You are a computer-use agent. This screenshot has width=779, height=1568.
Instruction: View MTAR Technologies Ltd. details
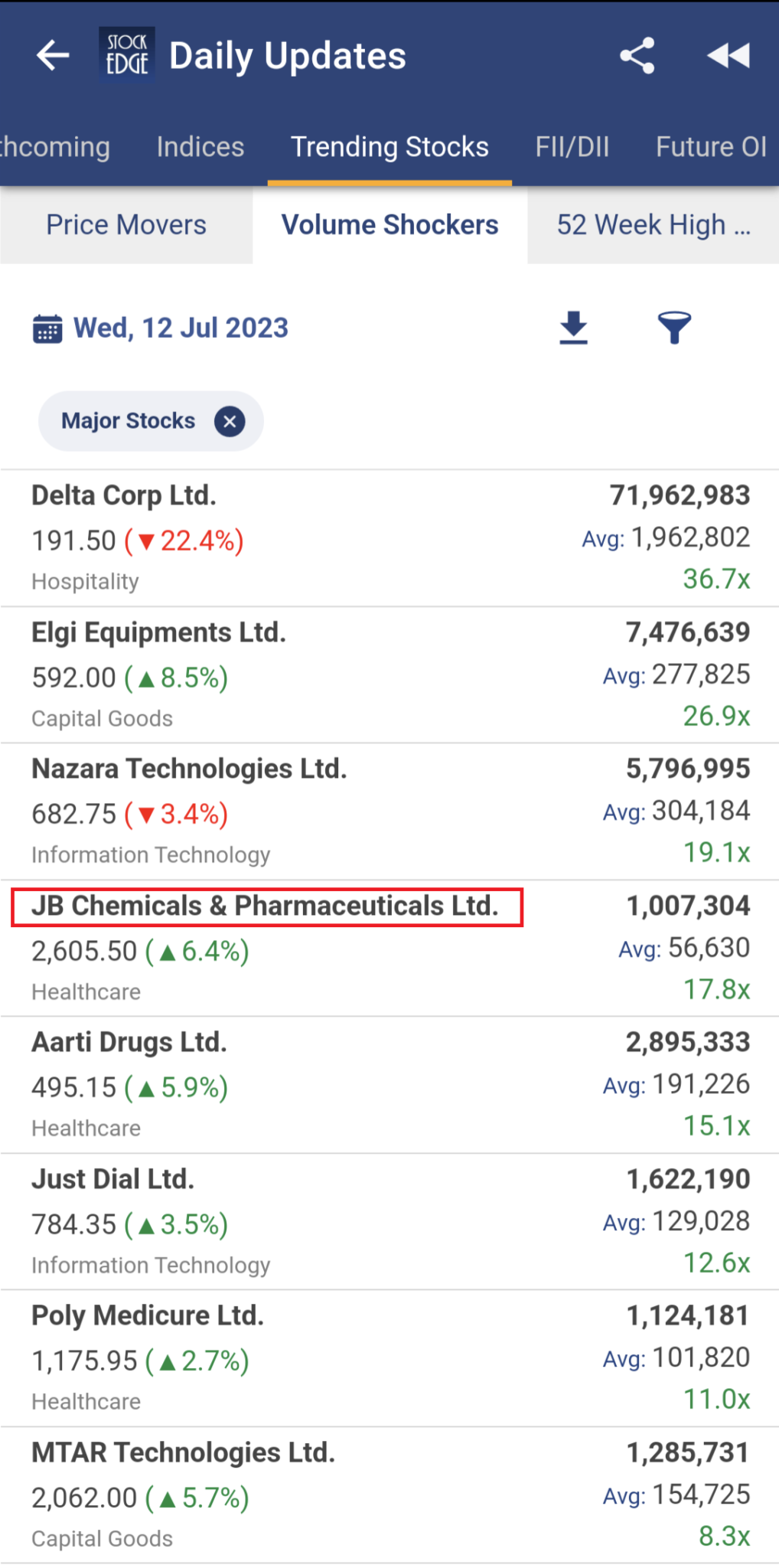pyautogui.click(x=183, y=1453)
